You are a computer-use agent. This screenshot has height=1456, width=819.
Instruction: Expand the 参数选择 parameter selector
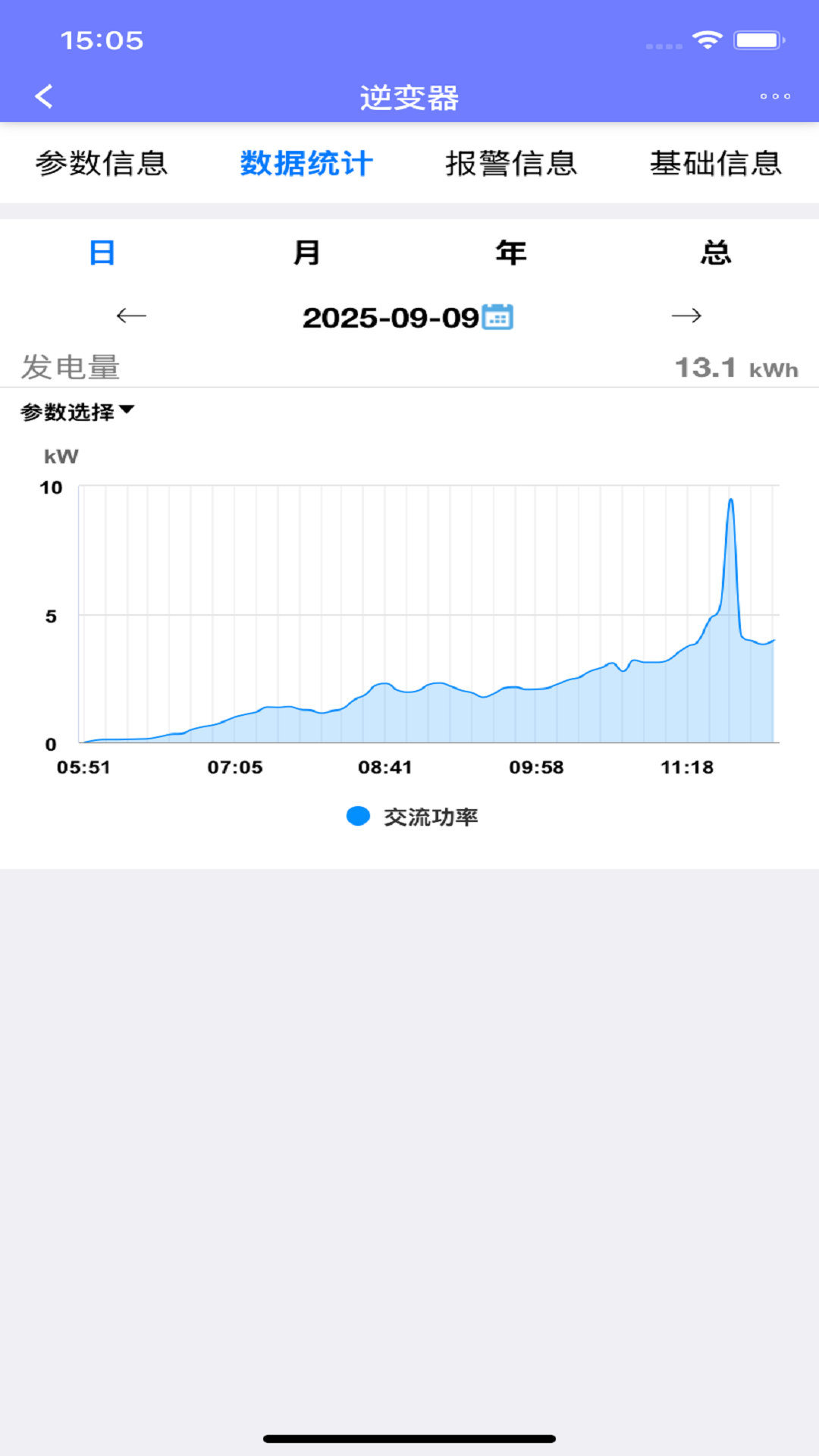pos(76,412)
